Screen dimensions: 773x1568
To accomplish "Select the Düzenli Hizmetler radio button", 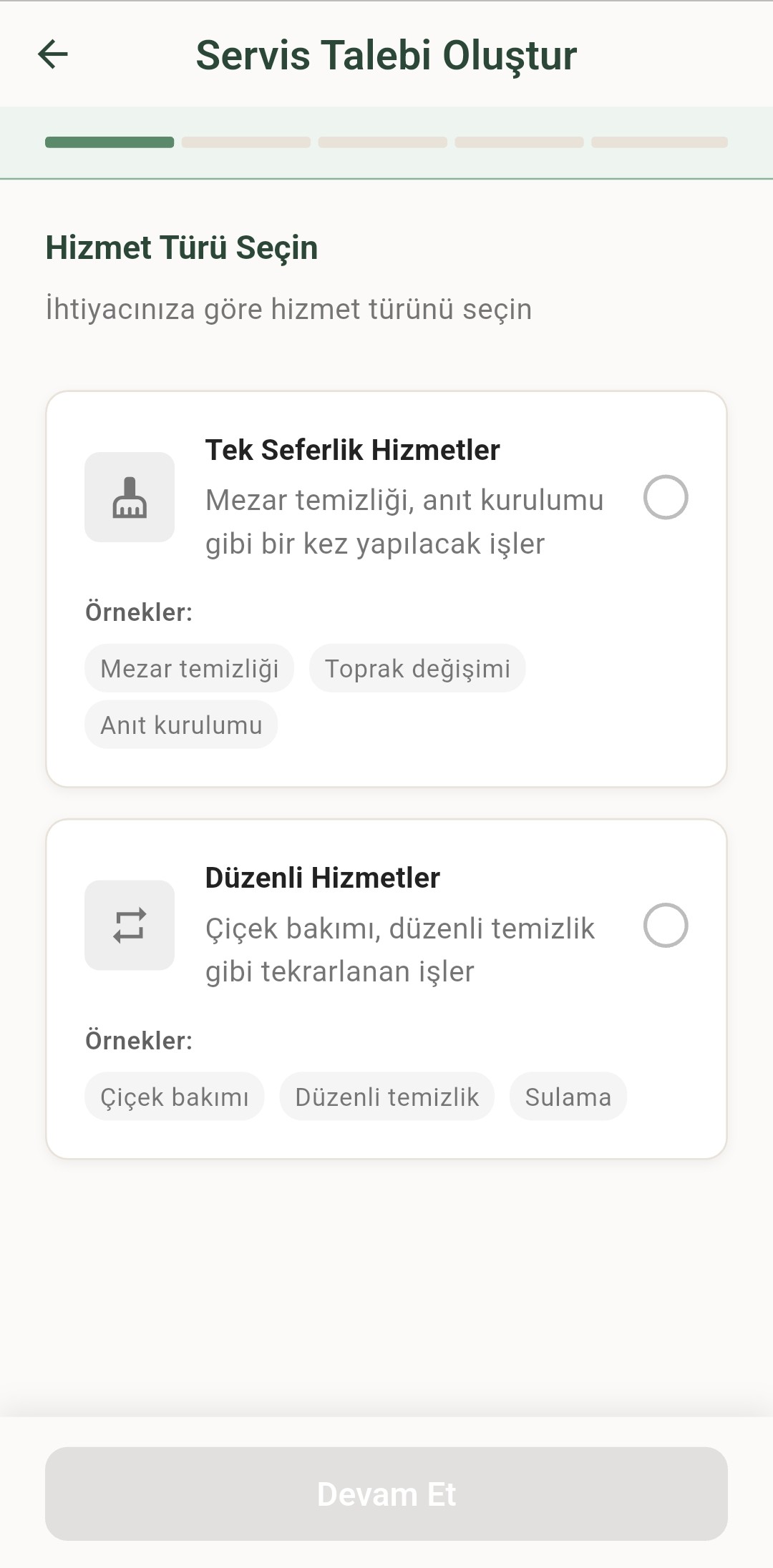I will (666, 925).
